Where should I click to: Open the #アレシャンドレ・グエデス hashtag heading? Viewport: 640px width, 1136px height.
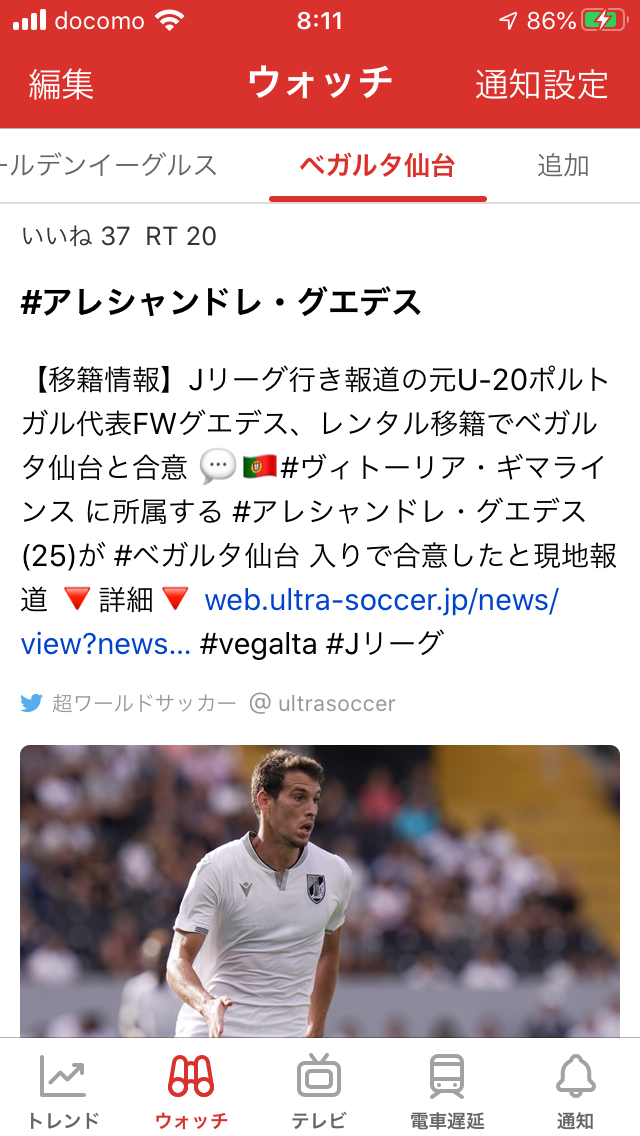tap(221, 301)
